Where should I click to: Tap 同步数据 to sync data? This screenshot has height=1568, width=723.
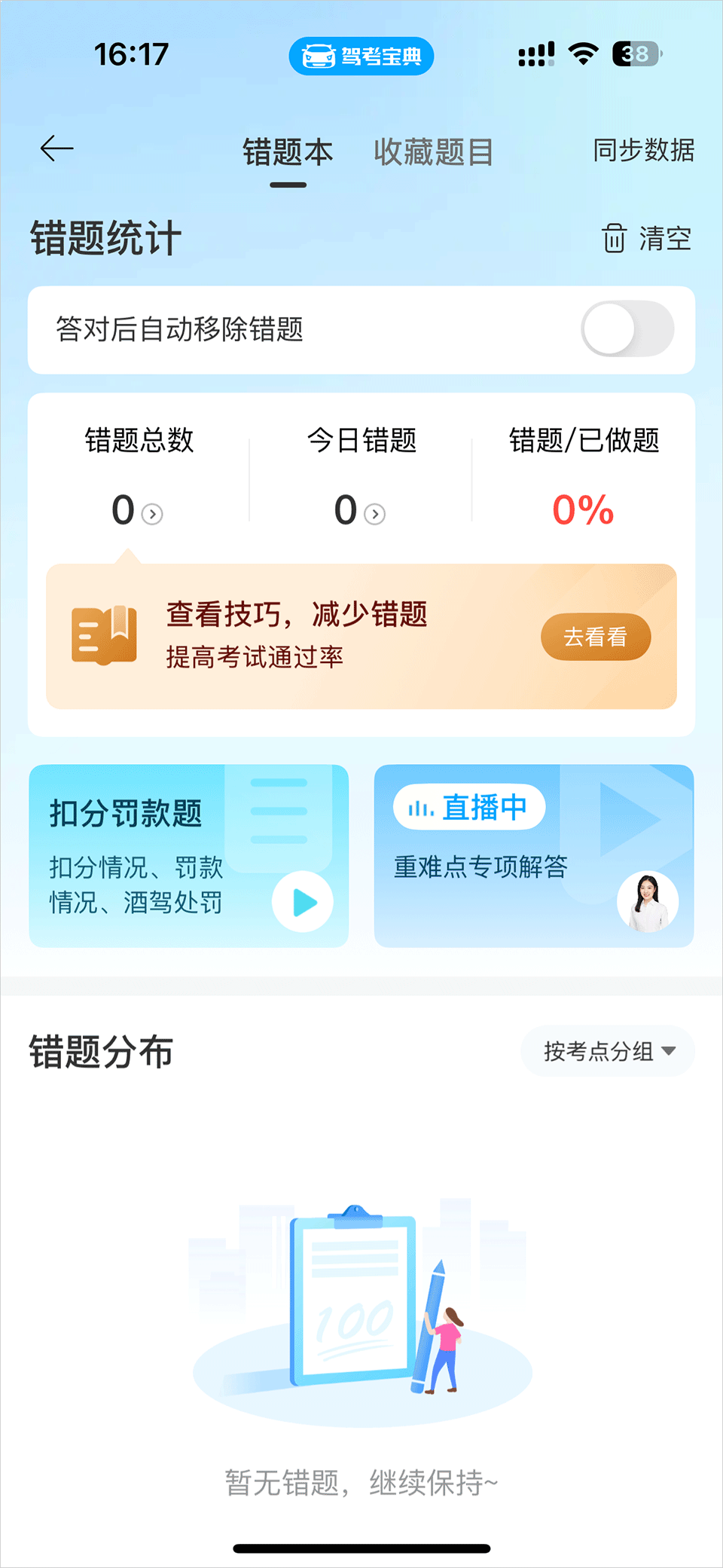click(x=645, y=150)
